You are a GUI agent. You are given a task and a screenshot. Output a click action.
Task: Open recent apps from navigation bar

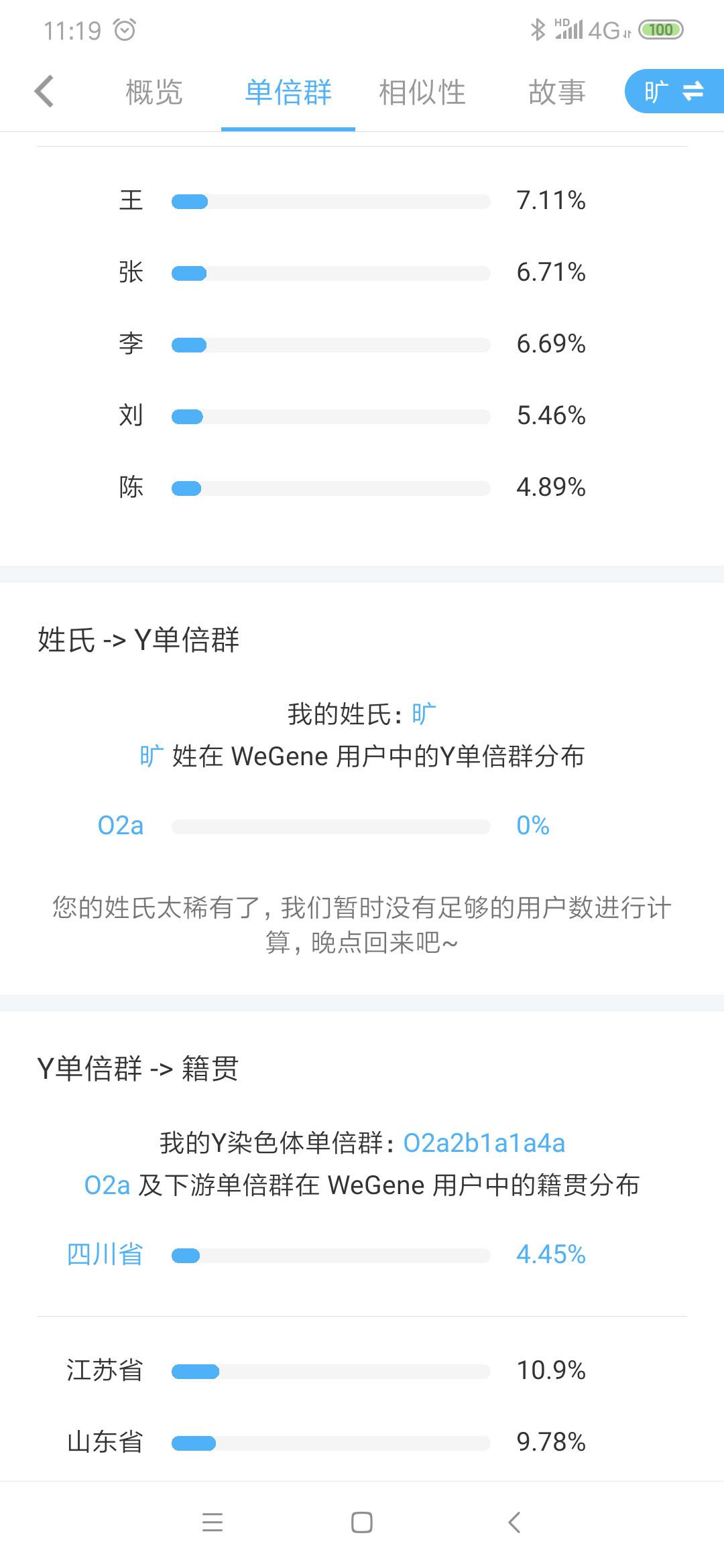(x=213, y=1522)
